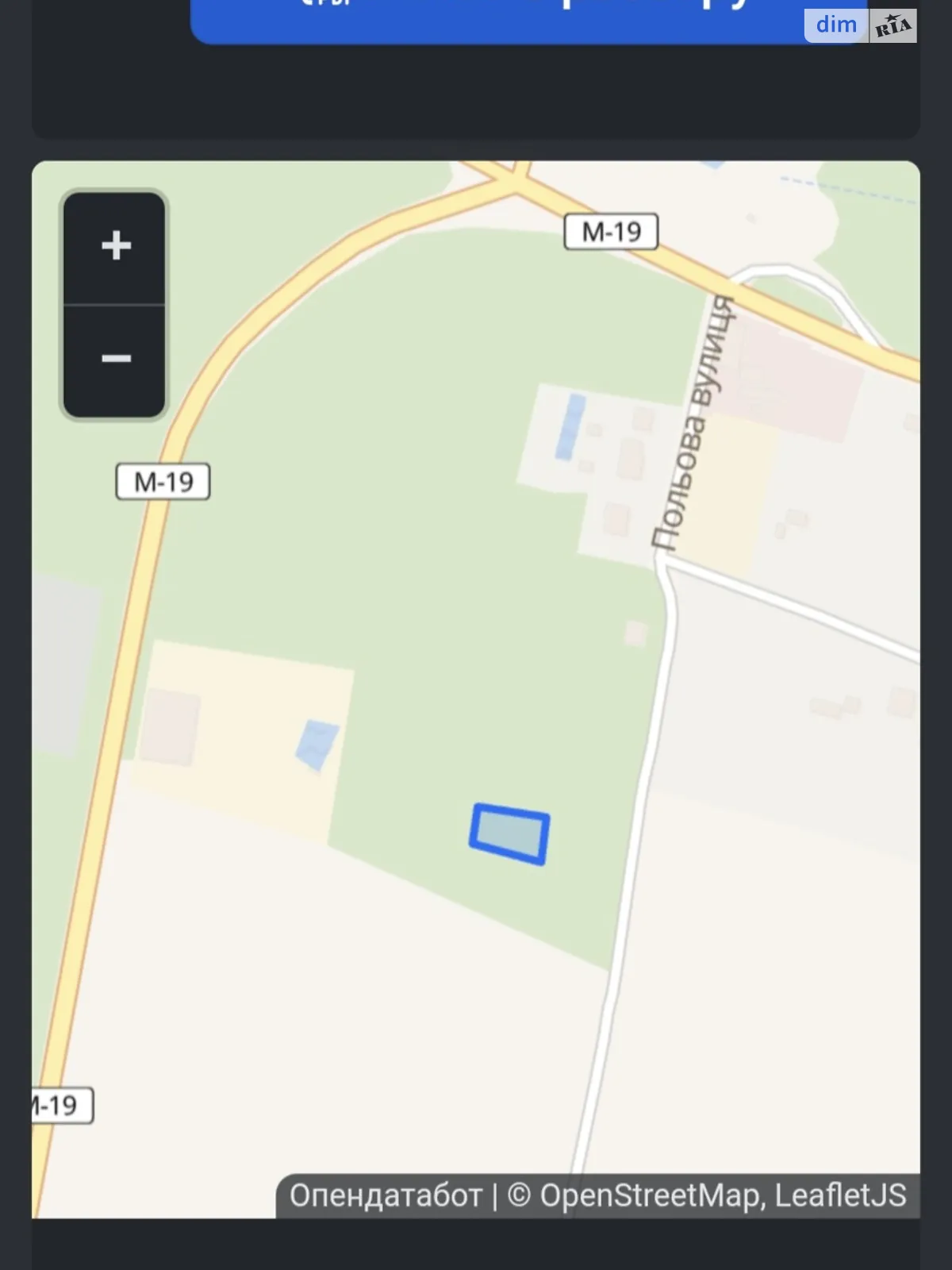Open the LeafletJS attribution link
This screenshot has height=1270, width=952.
840,1195
